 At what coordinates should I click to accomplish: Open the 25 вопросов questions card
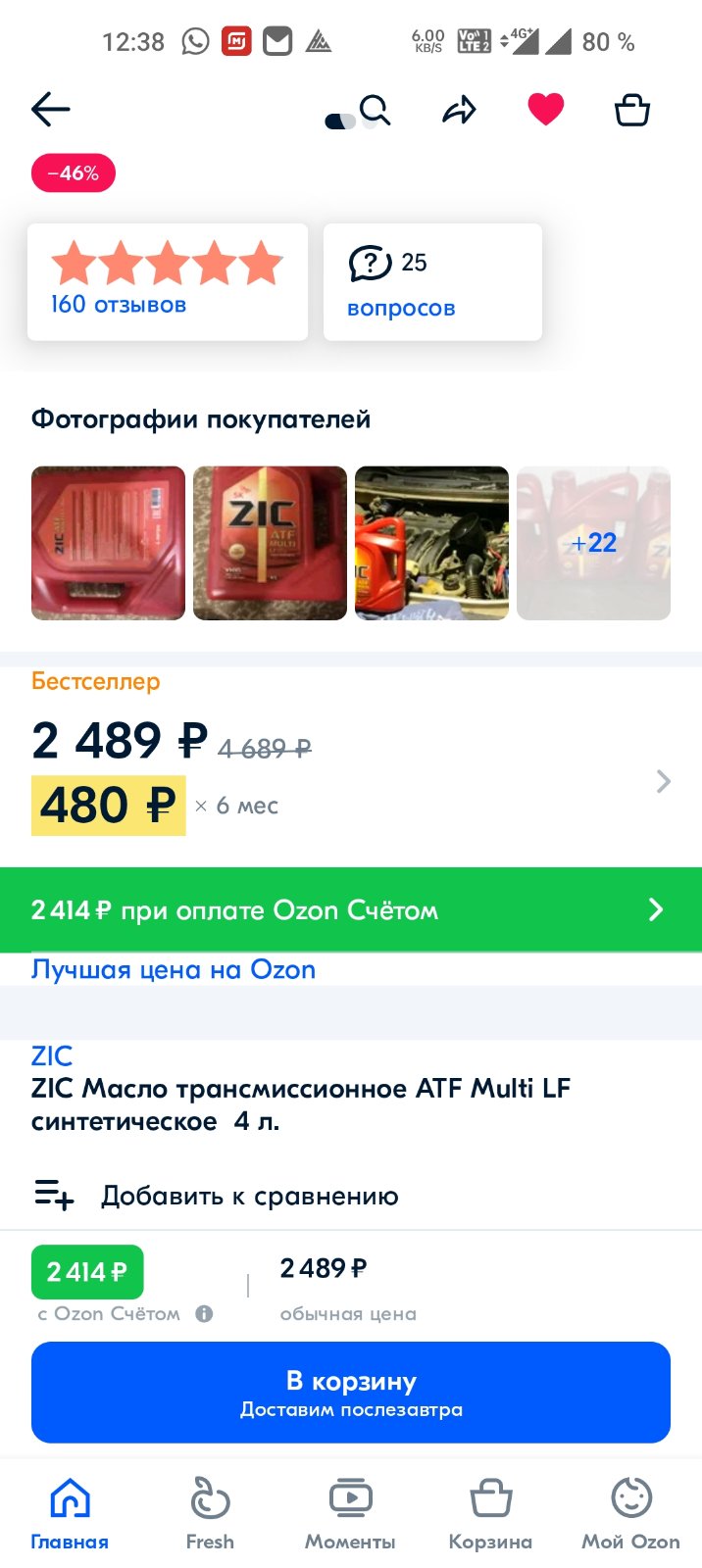point(432,282)
